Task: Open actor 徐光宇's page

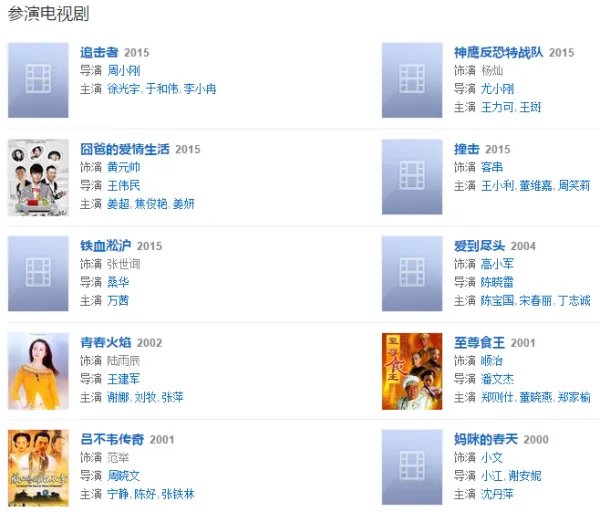Action: pos(124,89)
